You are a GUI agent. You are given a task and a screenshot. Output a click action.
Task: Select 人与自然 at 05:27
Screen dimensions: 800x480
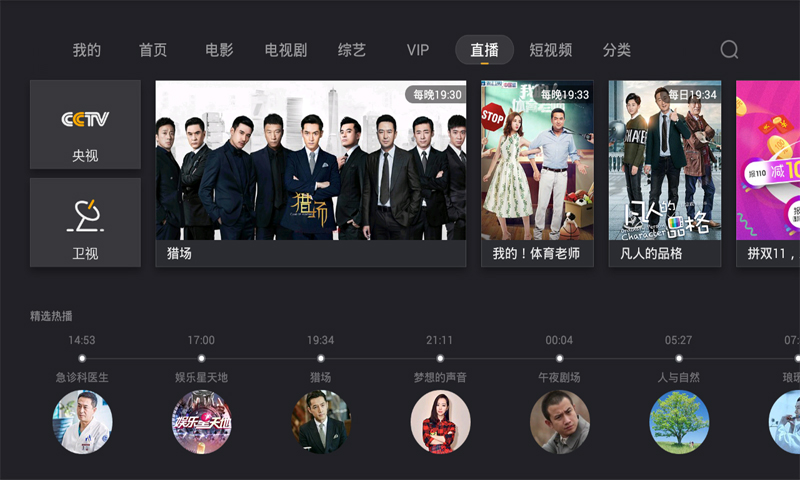[x=679, y=421]
